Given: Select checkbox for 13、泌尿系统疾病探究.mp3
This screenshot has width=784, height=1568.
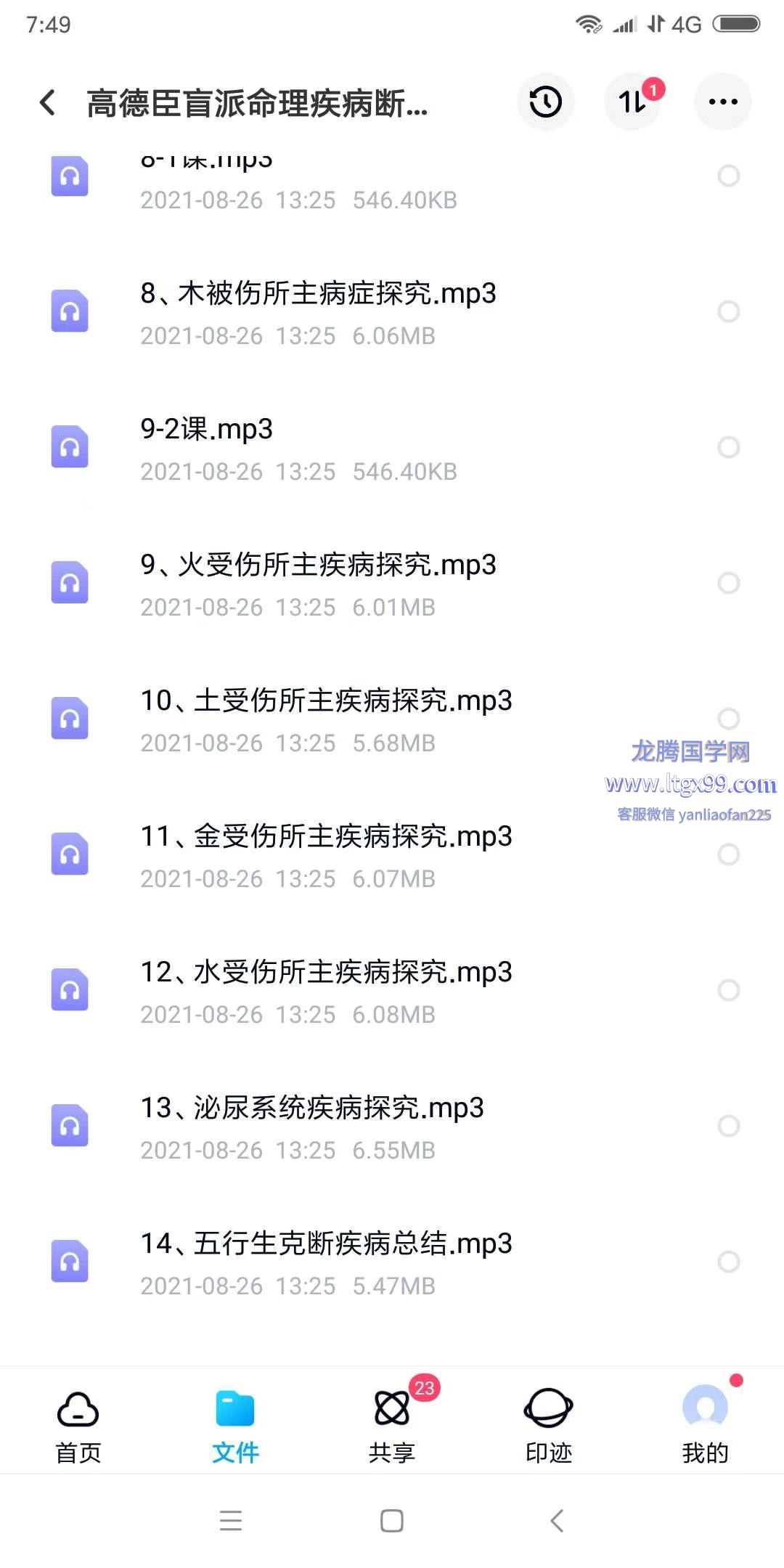Looking at the screenshot, I should pyautogui.click(x=729, y=1126).
